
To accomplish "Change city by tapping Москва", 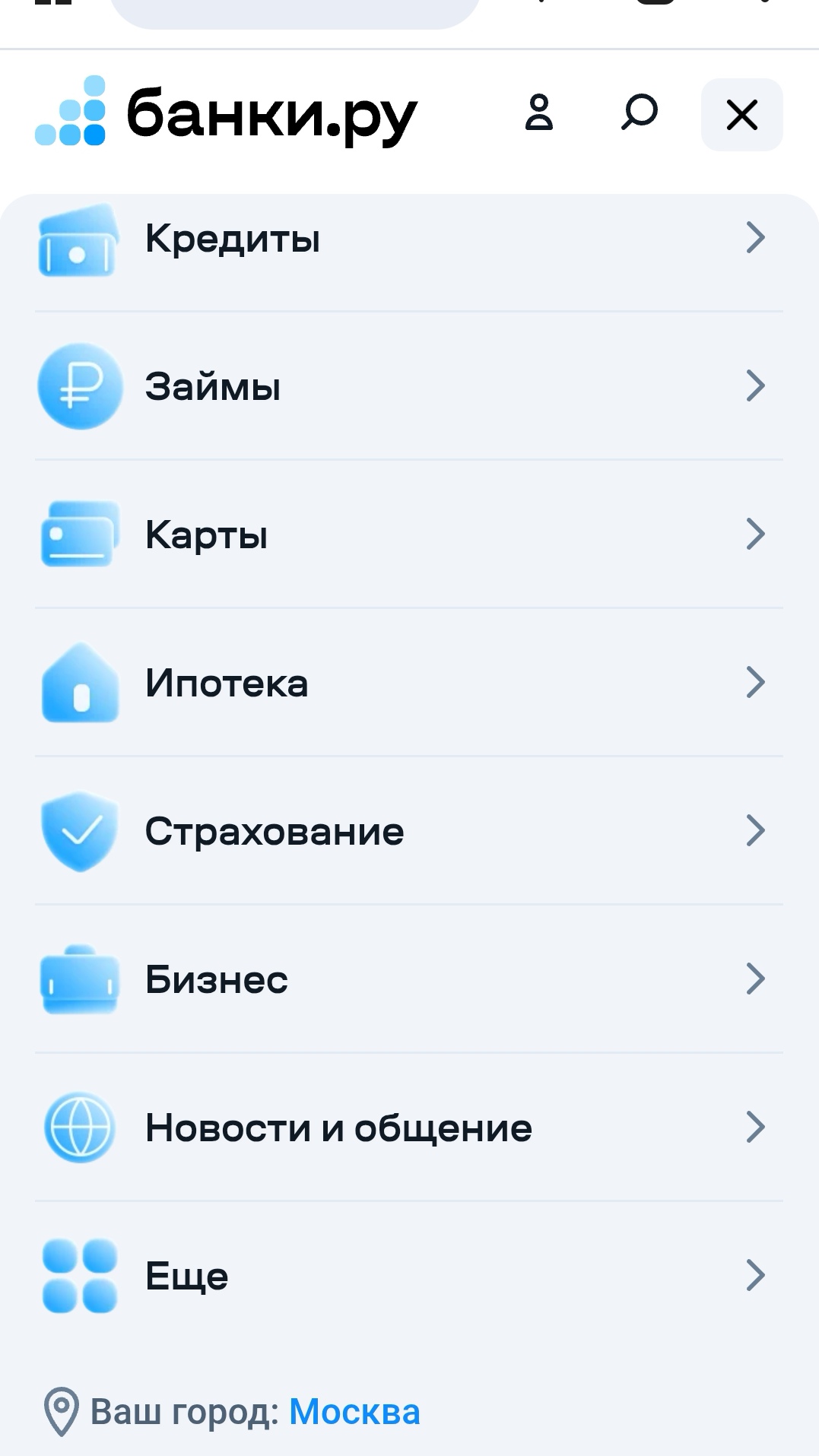I will pos(354,1412).
